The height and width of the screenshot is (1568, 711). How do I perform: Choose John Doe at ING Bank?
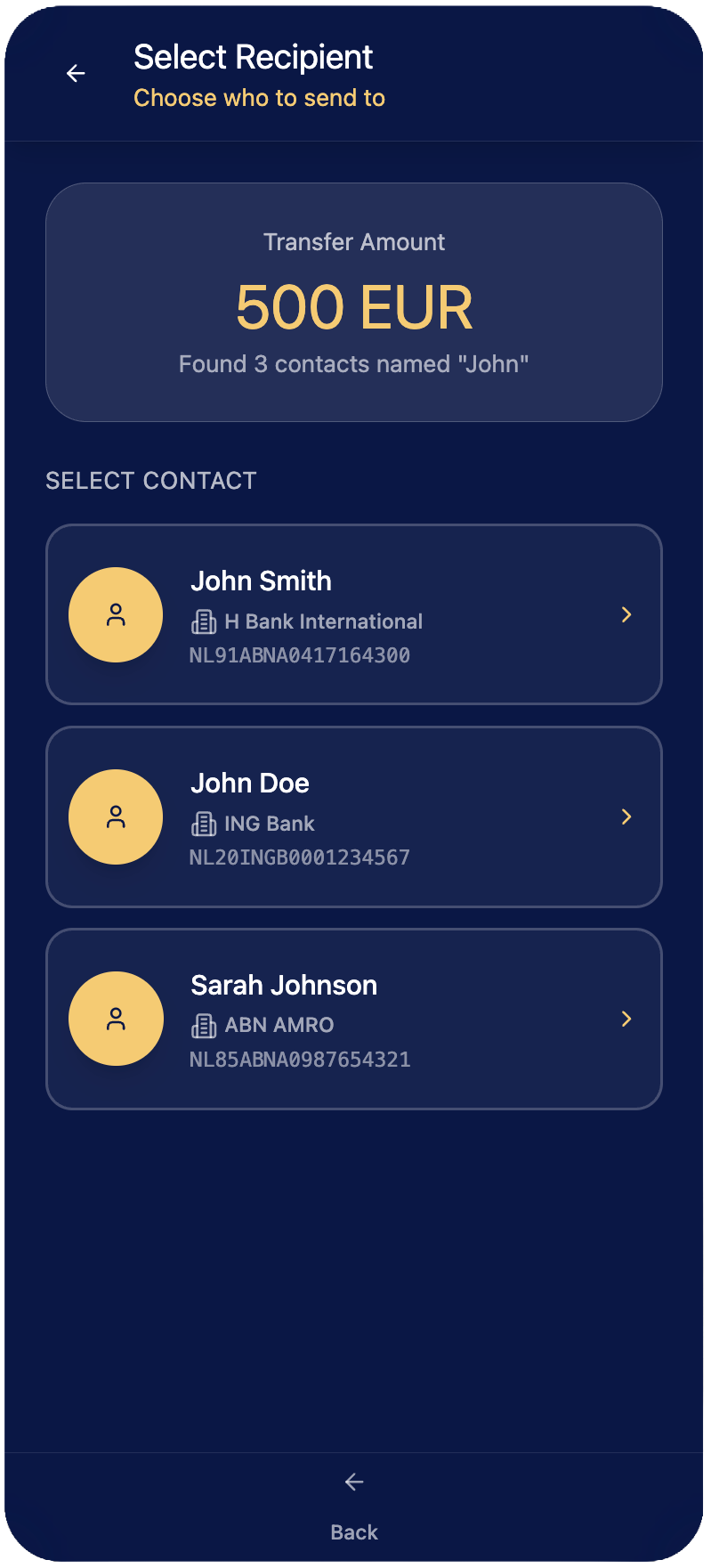click(353, 816)
